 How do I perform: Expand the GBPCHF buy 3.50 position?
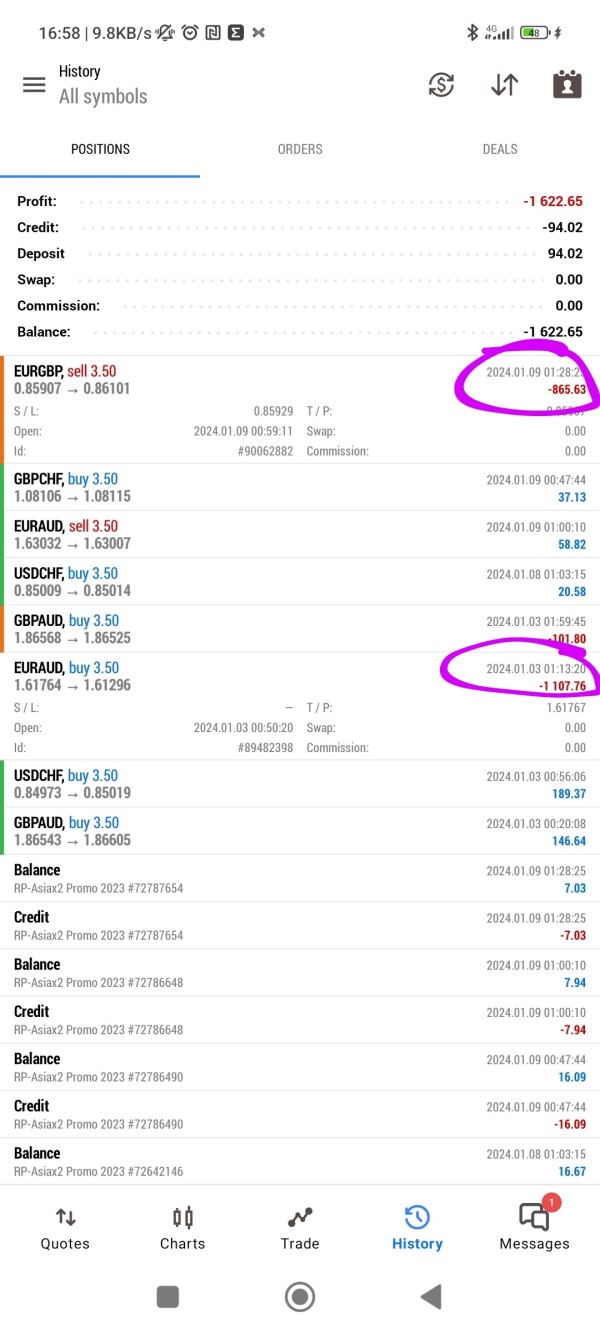point(300,487)
